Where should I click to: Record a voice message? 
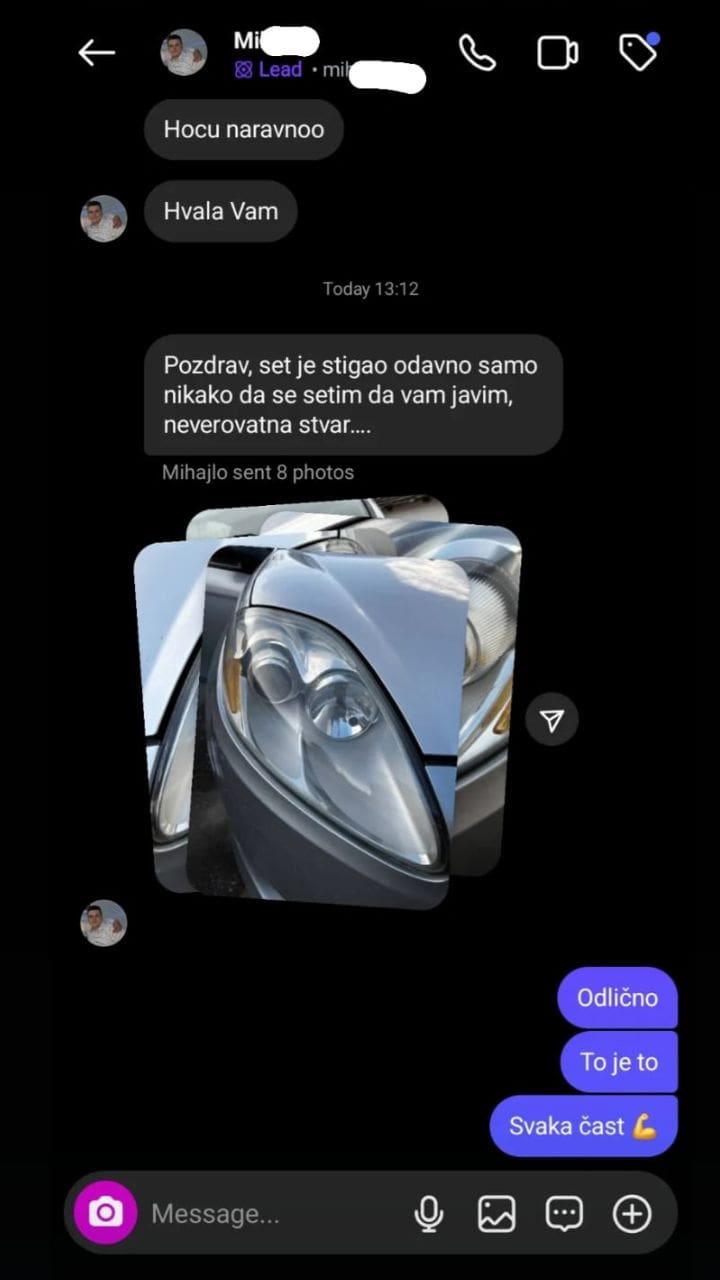click(429, 1214)
